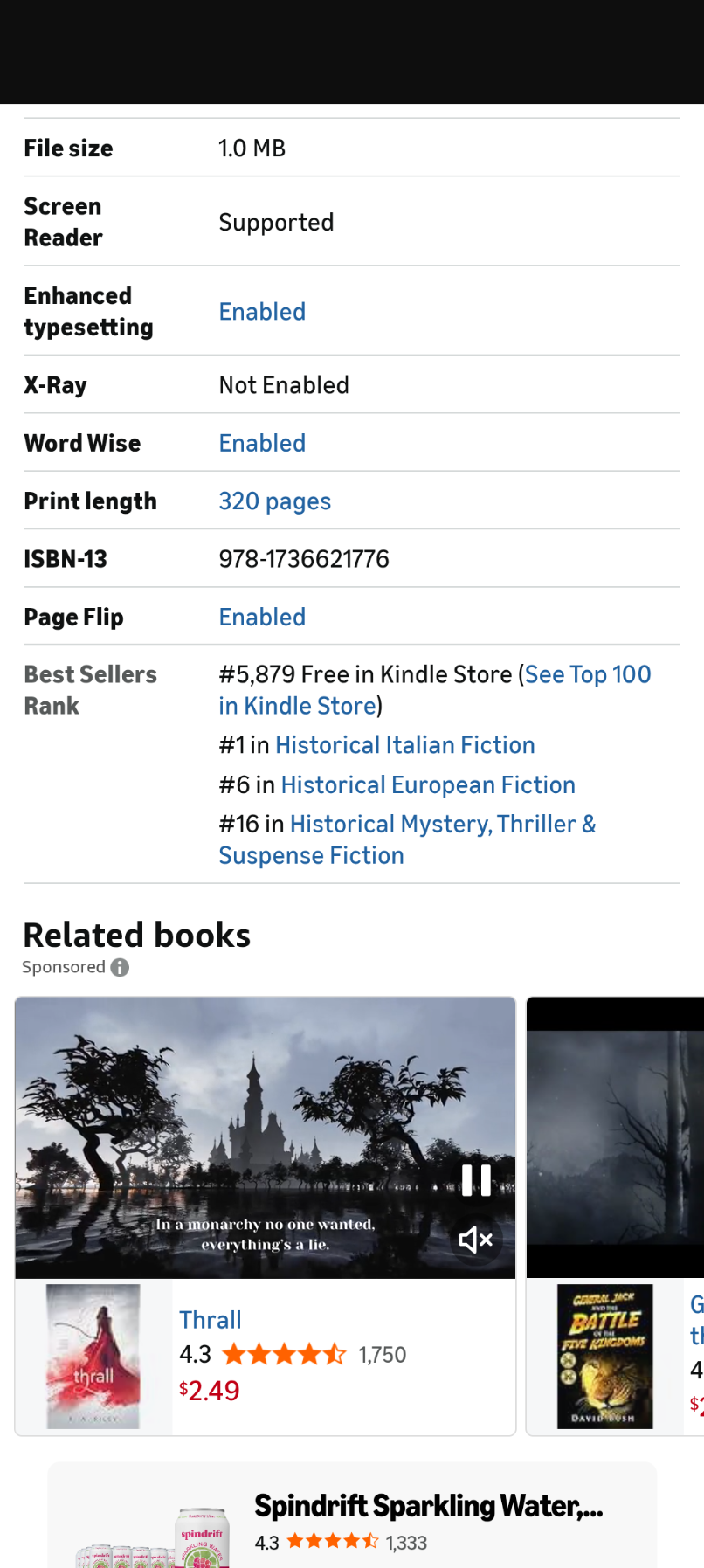704x1568 pixels.
Task: Open Historical Italian Fiction category
Action: (x=404, y=745)
